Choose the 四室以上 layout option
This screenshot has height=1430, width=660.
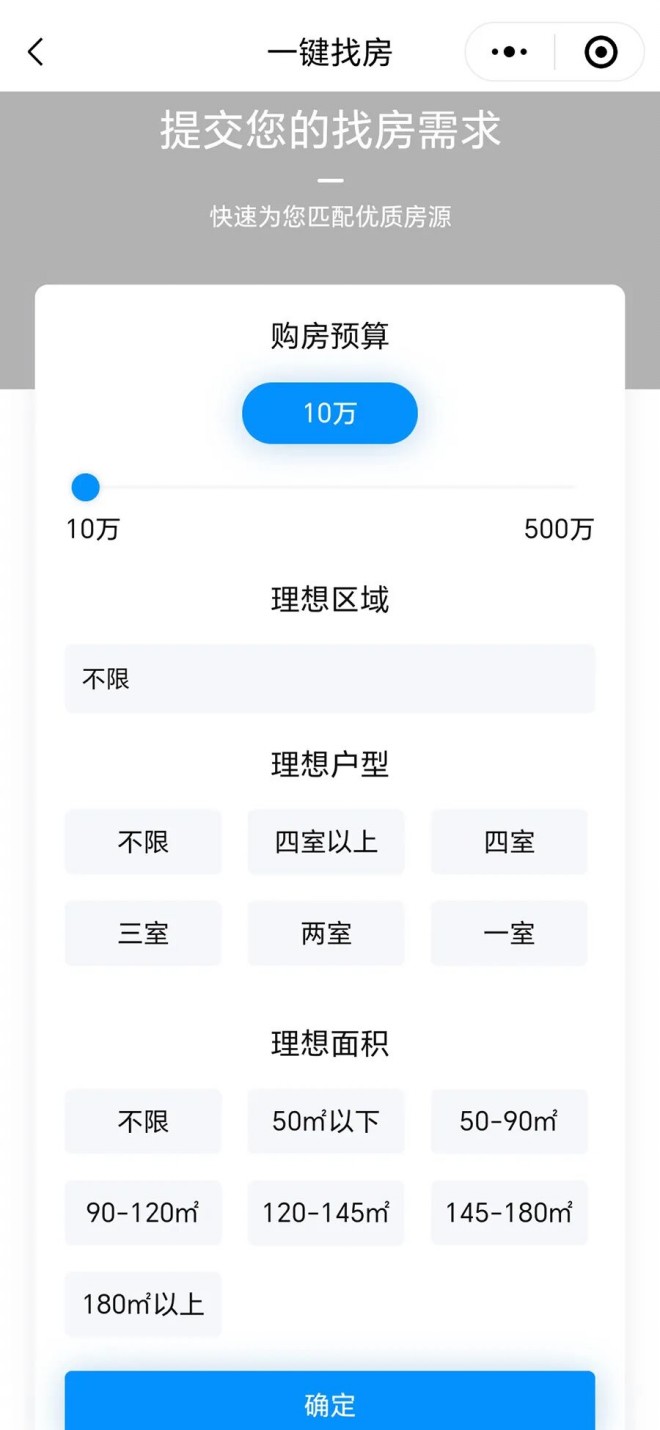pos(326,842)
